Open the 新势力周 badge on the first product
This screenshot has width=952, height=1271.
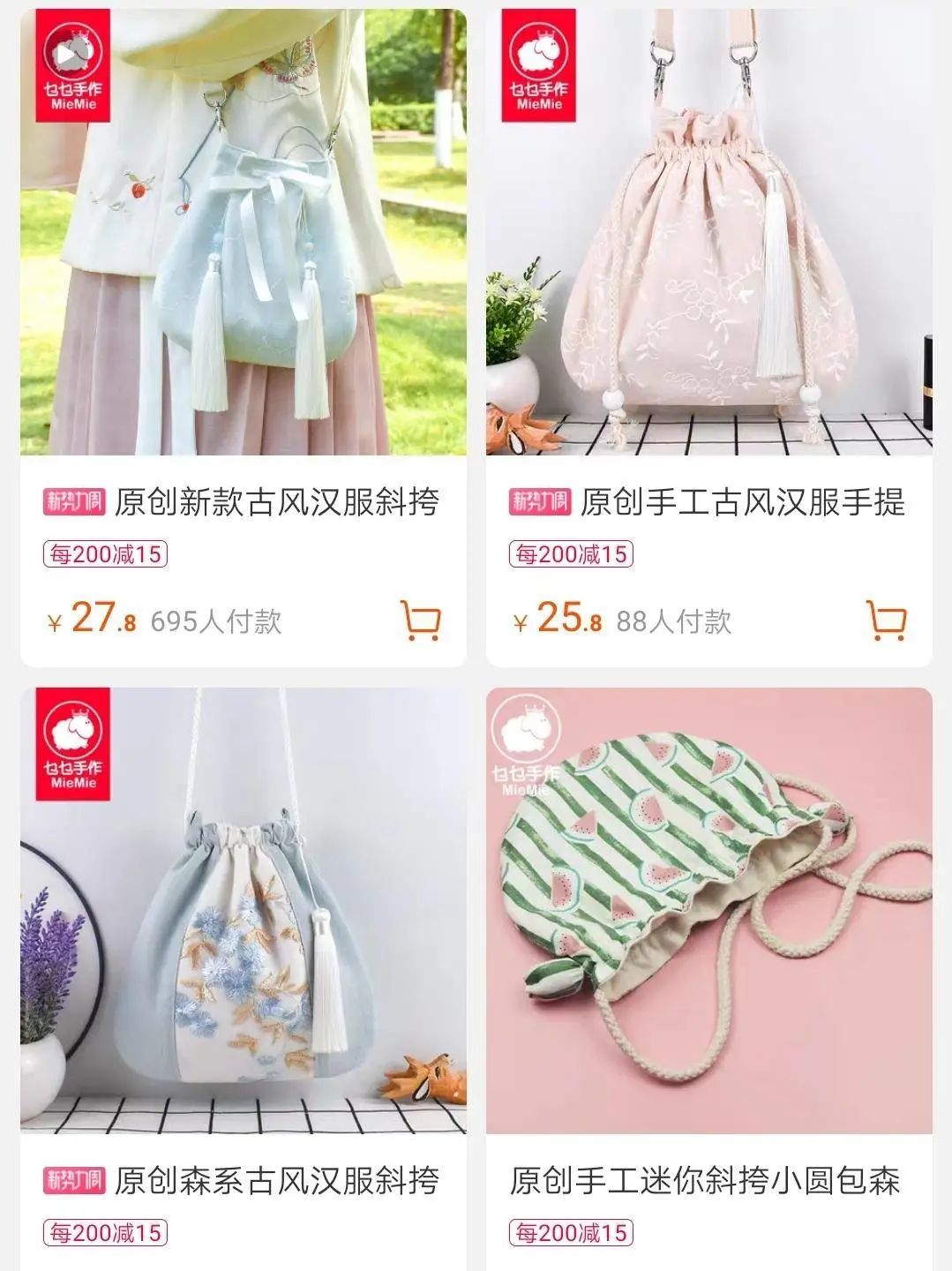tap(72, 500)
